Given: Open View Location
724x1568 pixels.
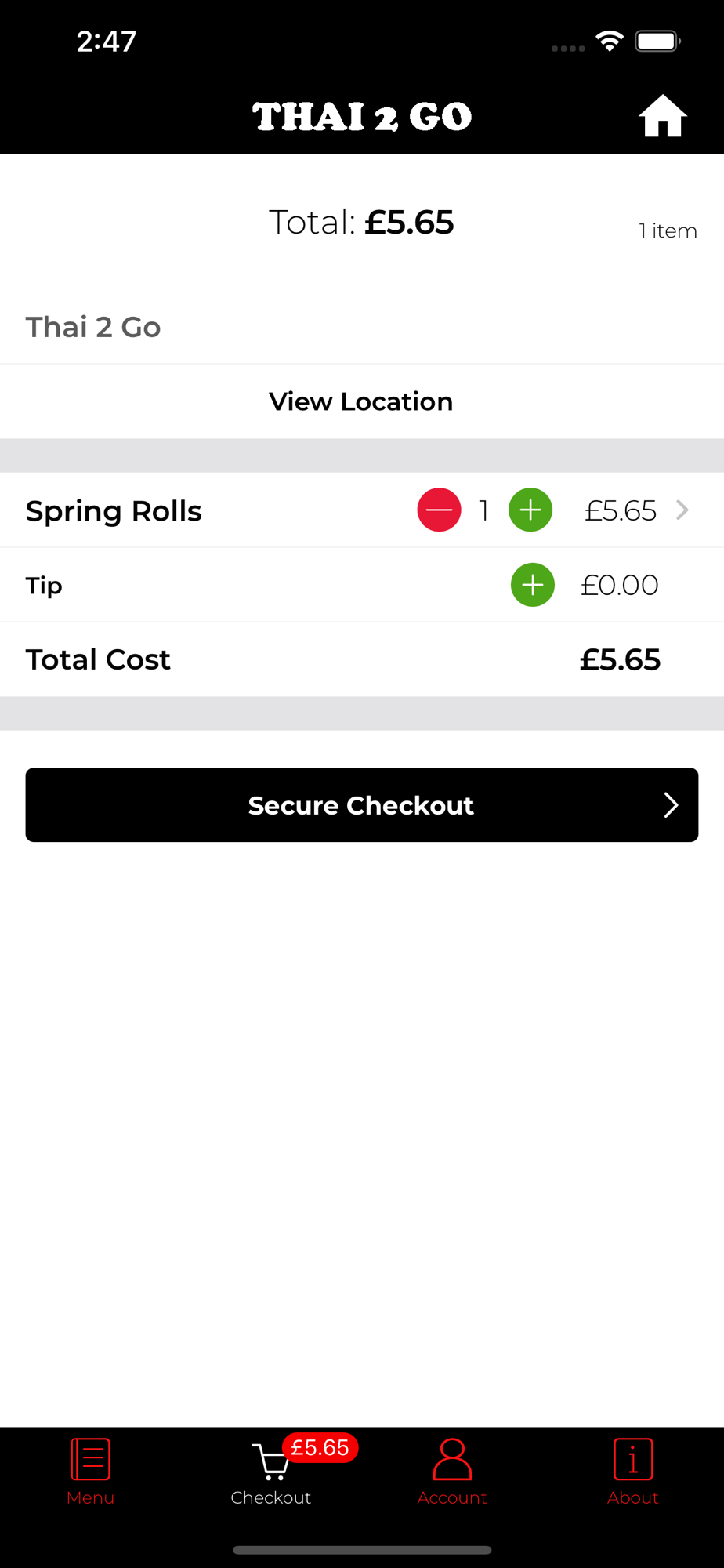Looking at the screenshot, I should (361, 401).
